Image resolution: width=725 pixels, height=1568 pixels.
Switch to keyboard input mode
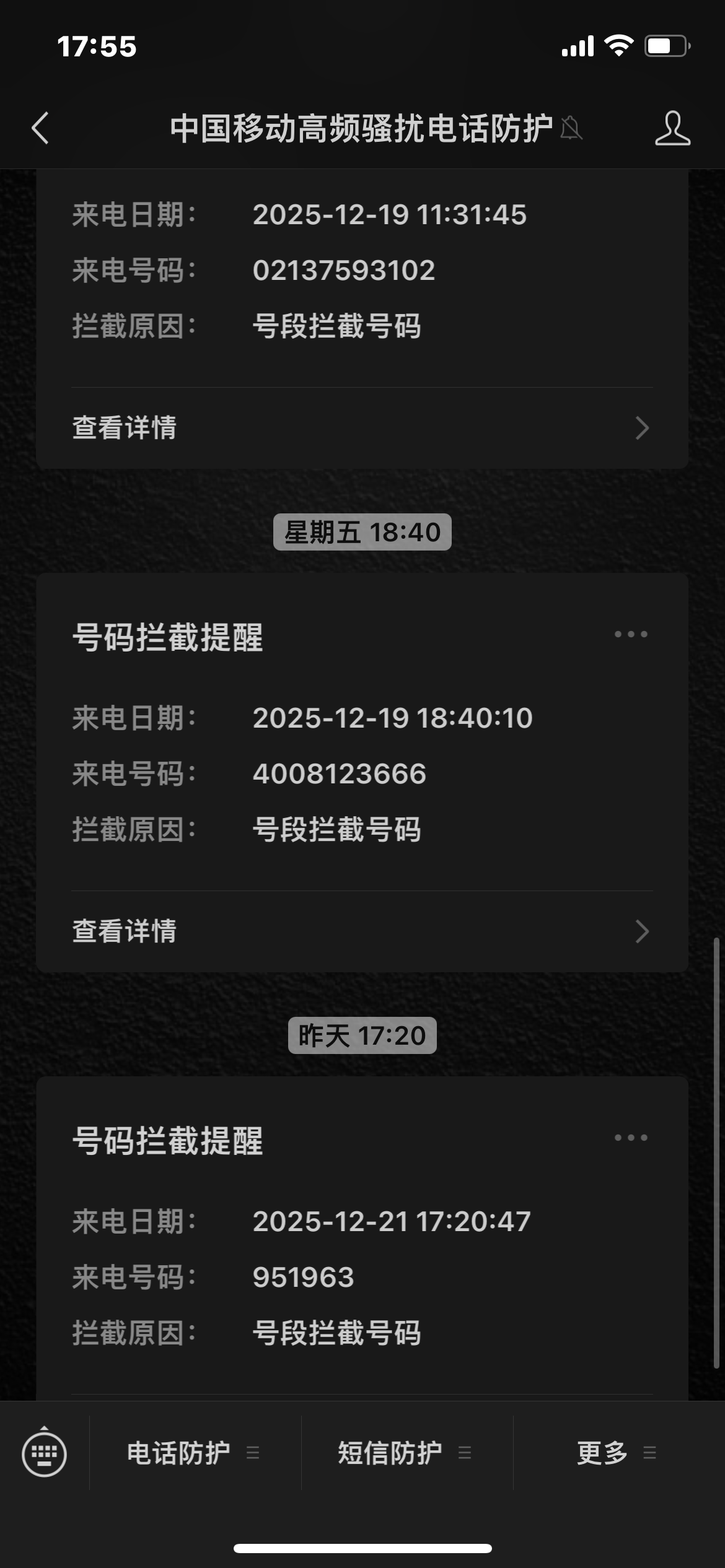pos(45,1453)
